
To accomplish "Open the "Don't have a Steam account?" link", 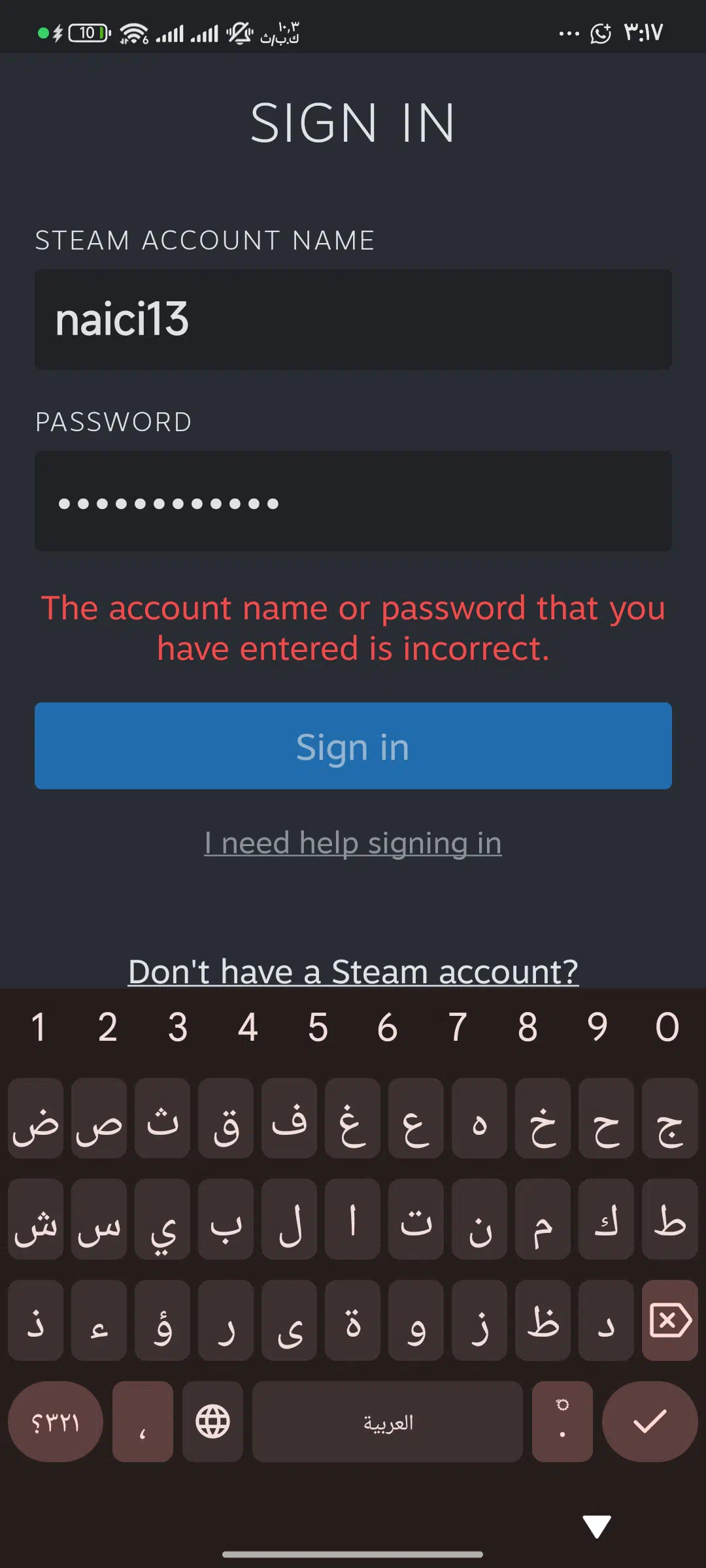I will point(353,971).
